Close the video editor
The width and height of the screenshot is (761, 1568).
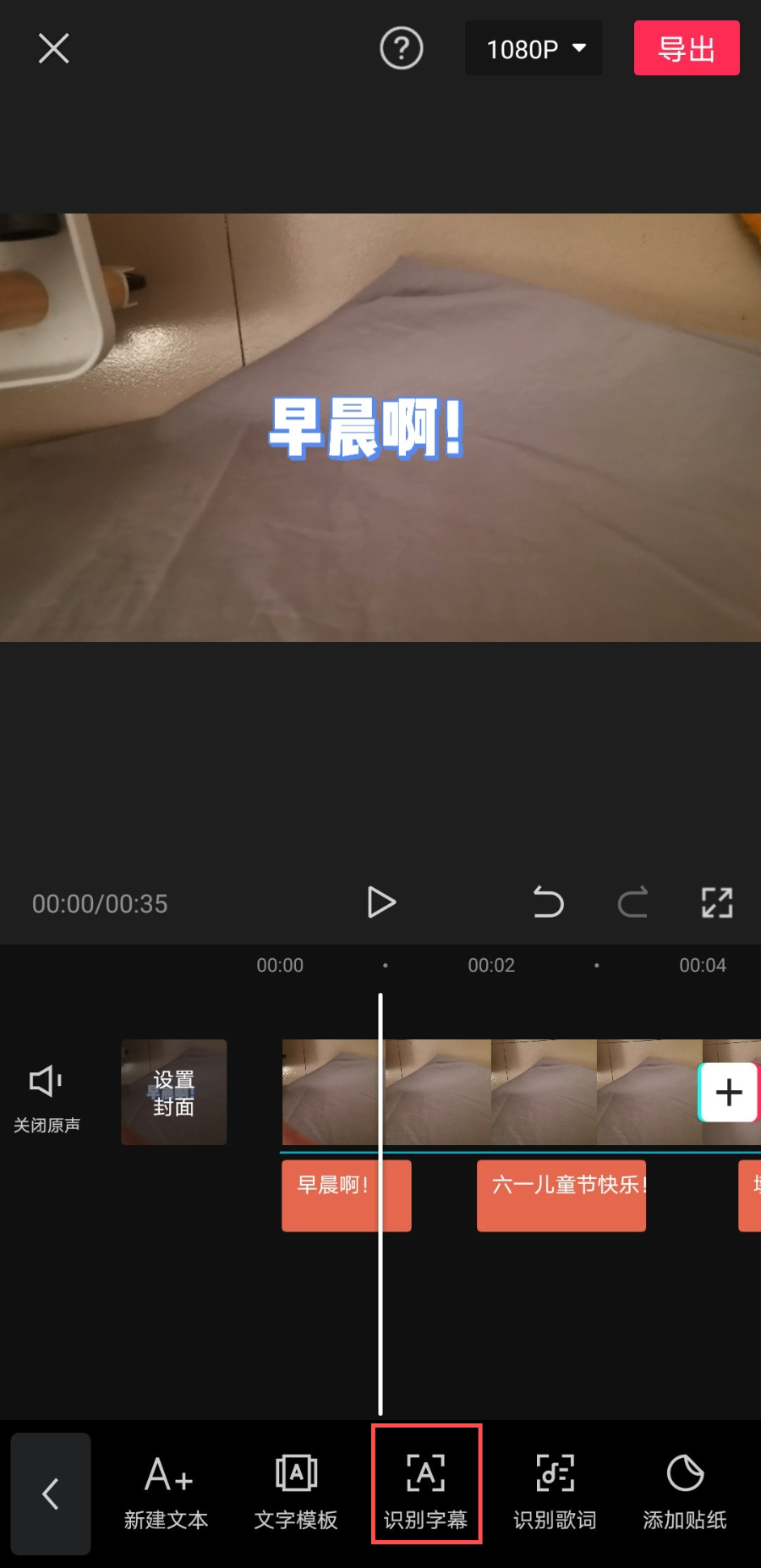[53, 48]
